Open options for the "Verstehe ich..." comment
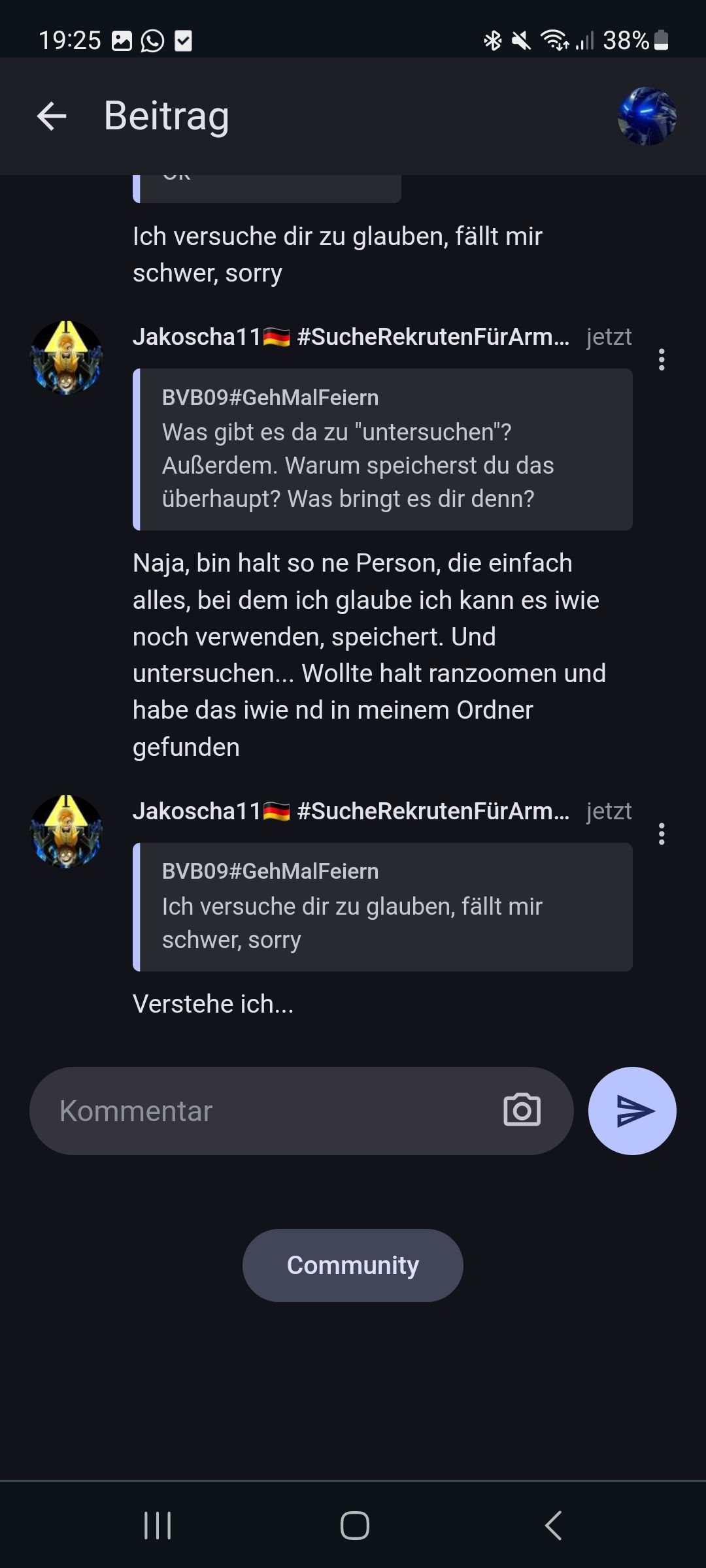 pos(662,834)
